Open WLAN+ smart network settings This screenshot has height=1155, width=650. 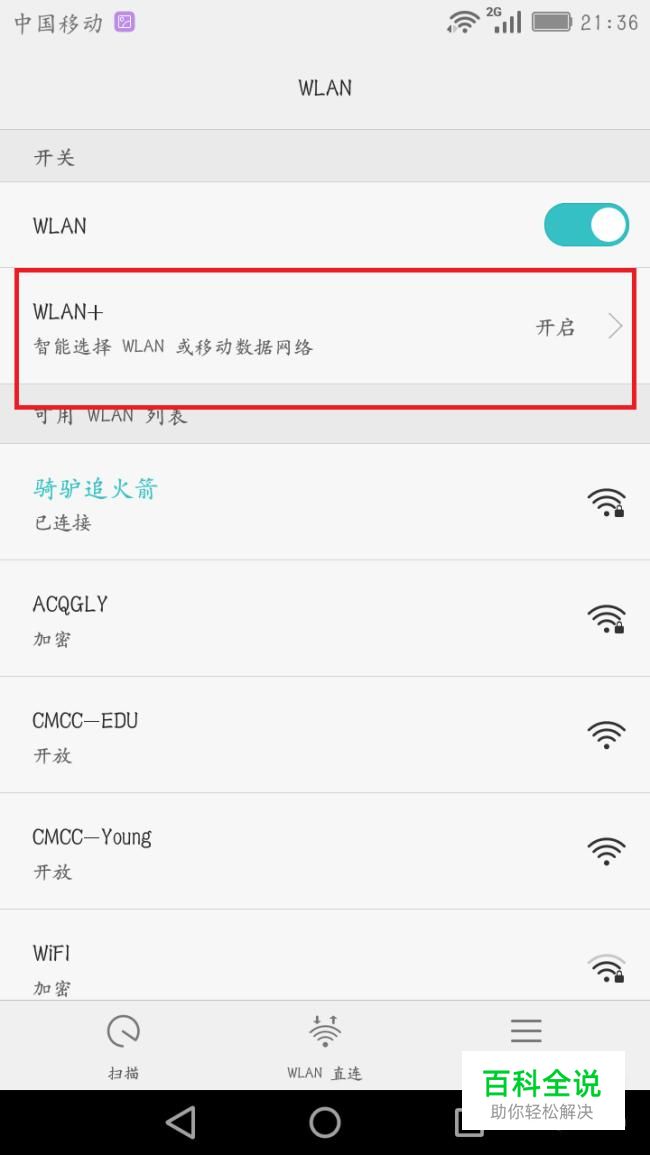pyautogui.click(x=325, y=326)
